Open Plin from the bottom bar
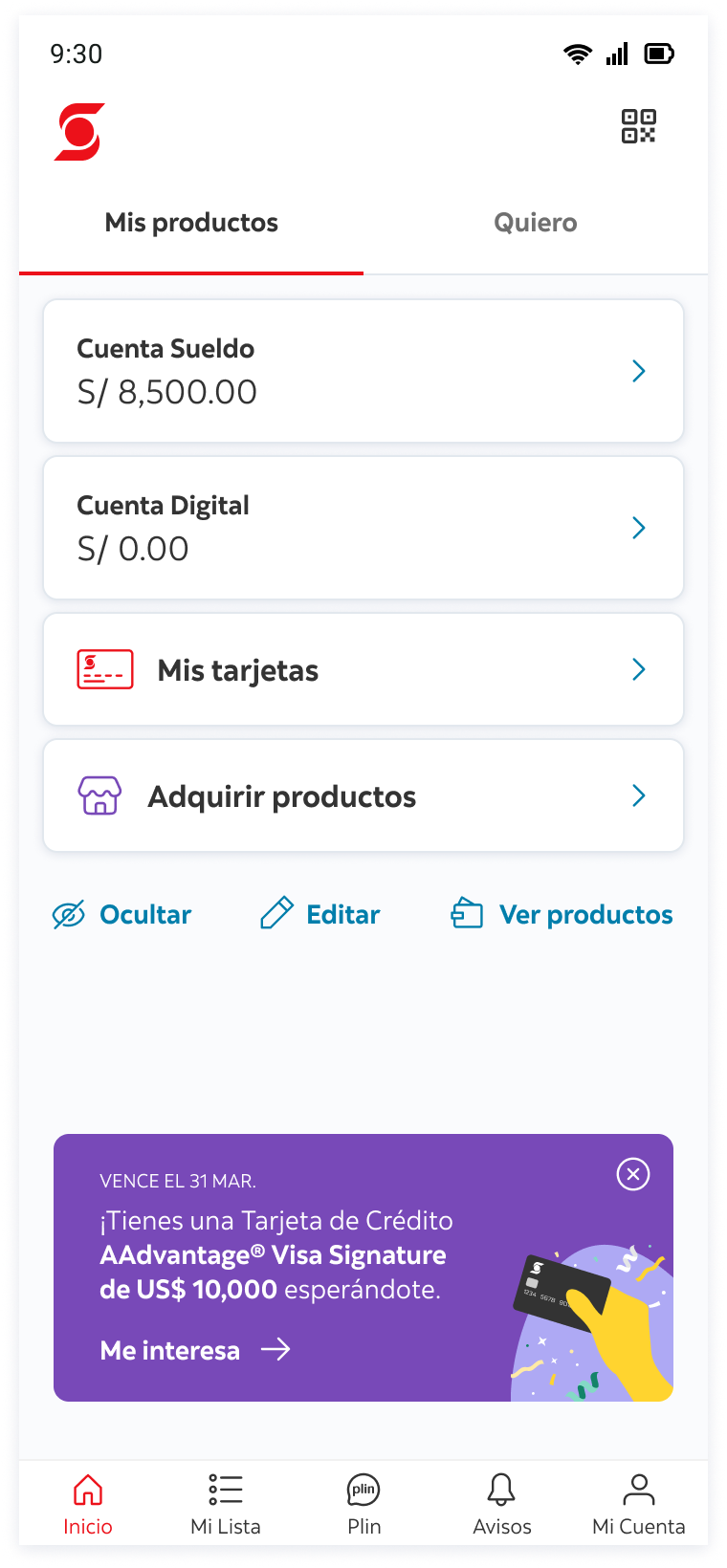 363,1504
